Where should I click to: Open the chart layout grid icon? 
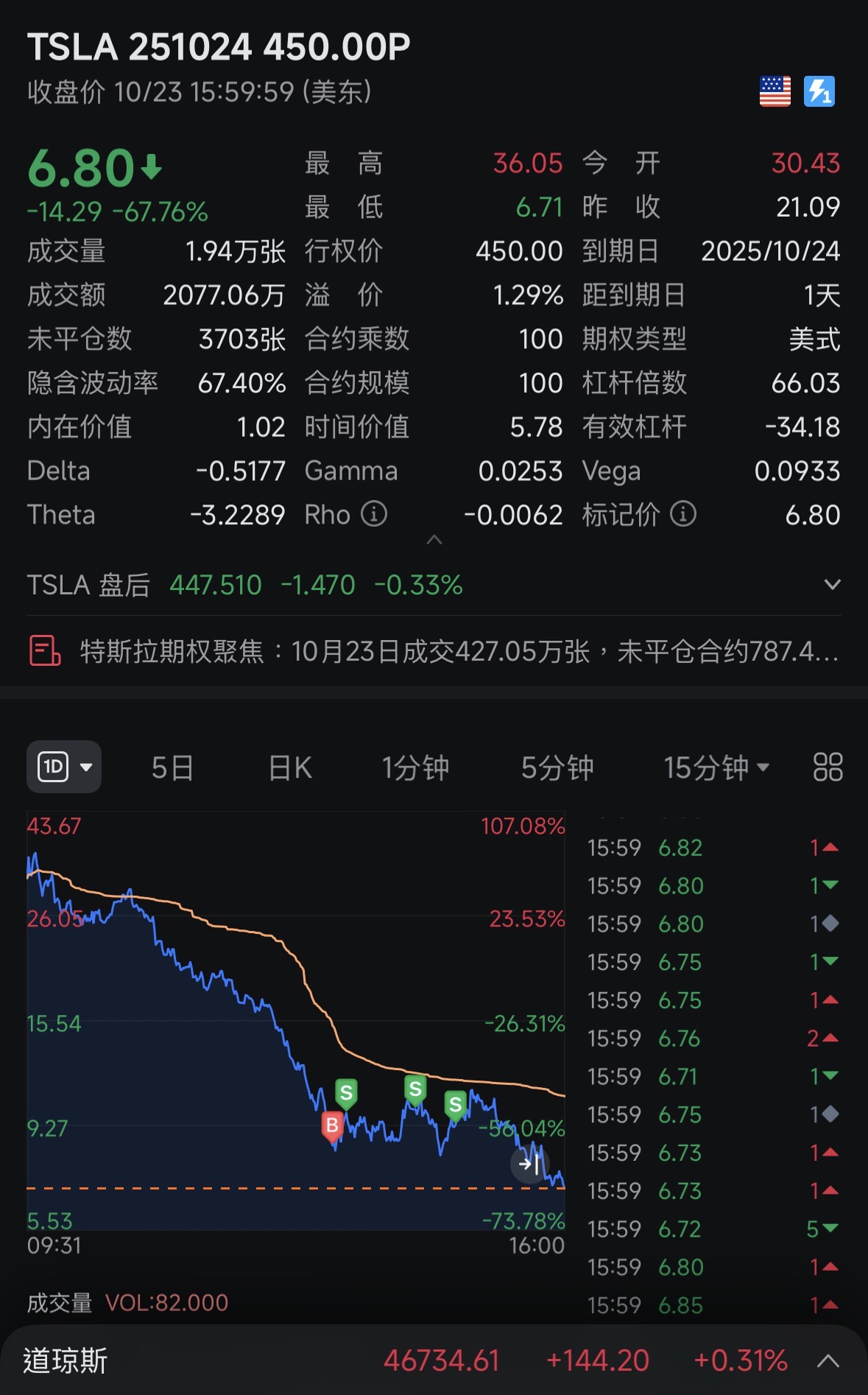tap(828, 767)
